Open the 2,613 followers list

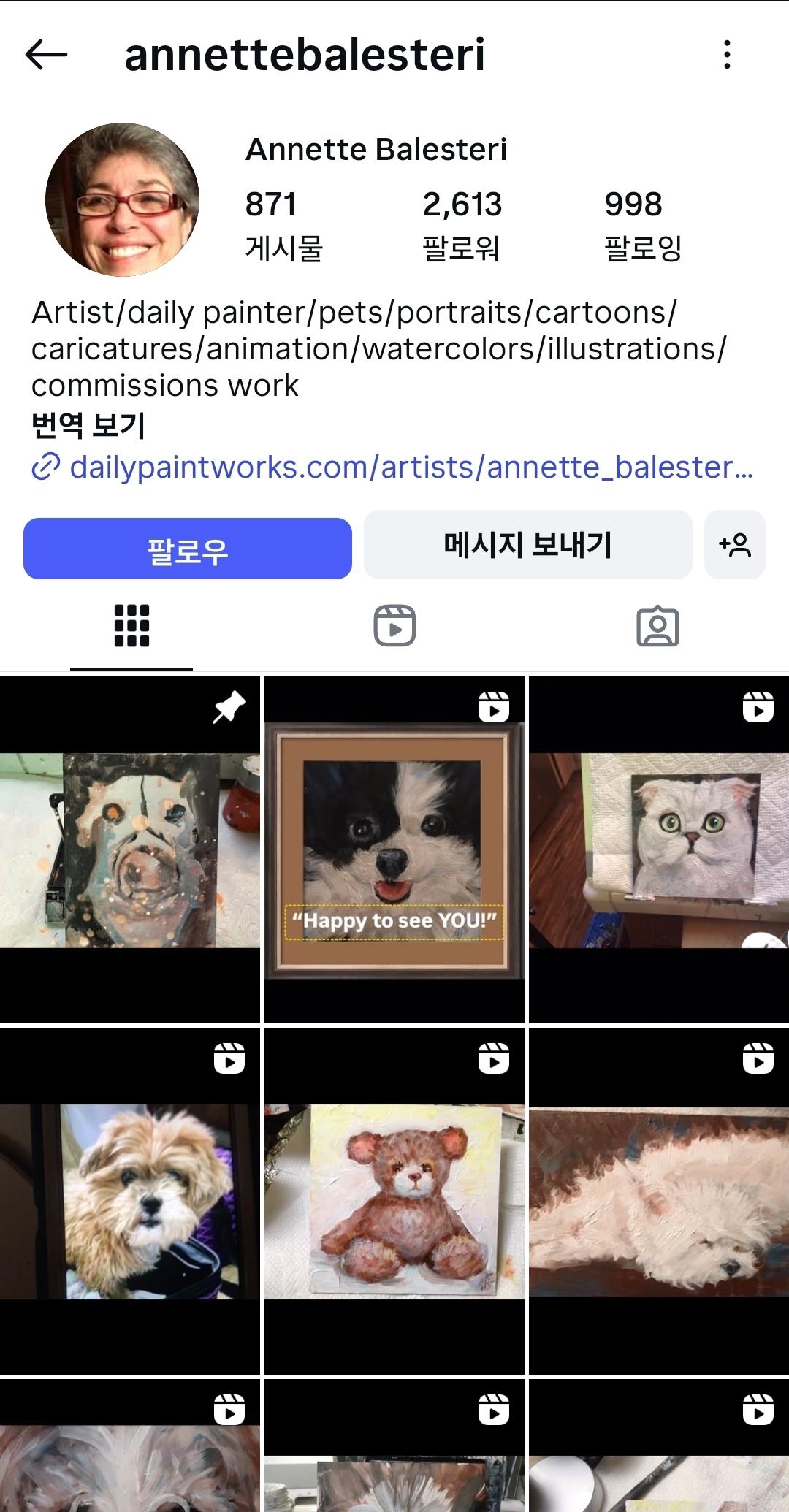[x=462, y=224]
